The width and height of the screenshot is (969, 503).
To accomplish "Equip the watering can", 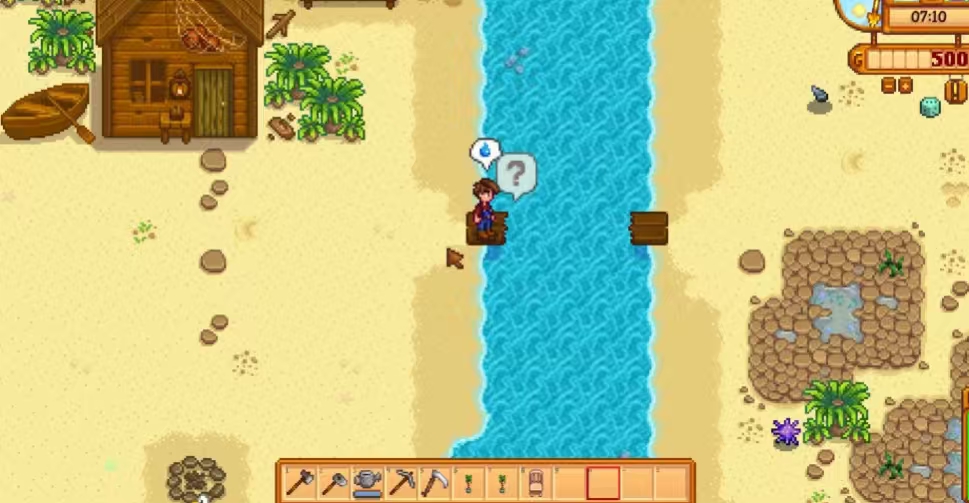I will 367,483.
